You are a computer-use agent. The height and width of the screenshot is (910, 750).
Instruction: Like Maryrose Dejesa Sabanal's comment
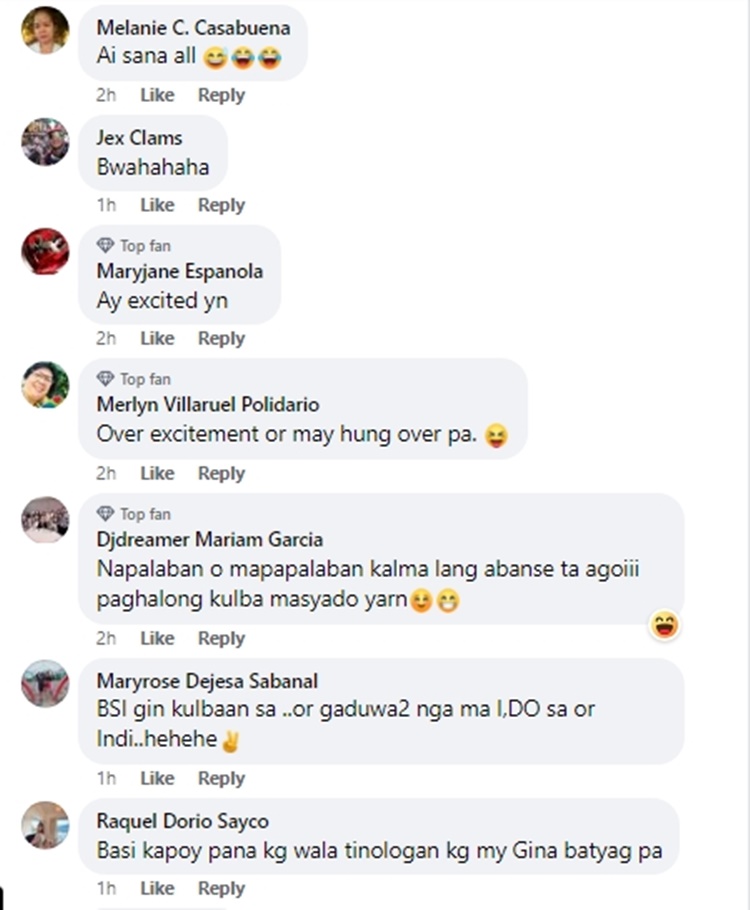point(157,778)
